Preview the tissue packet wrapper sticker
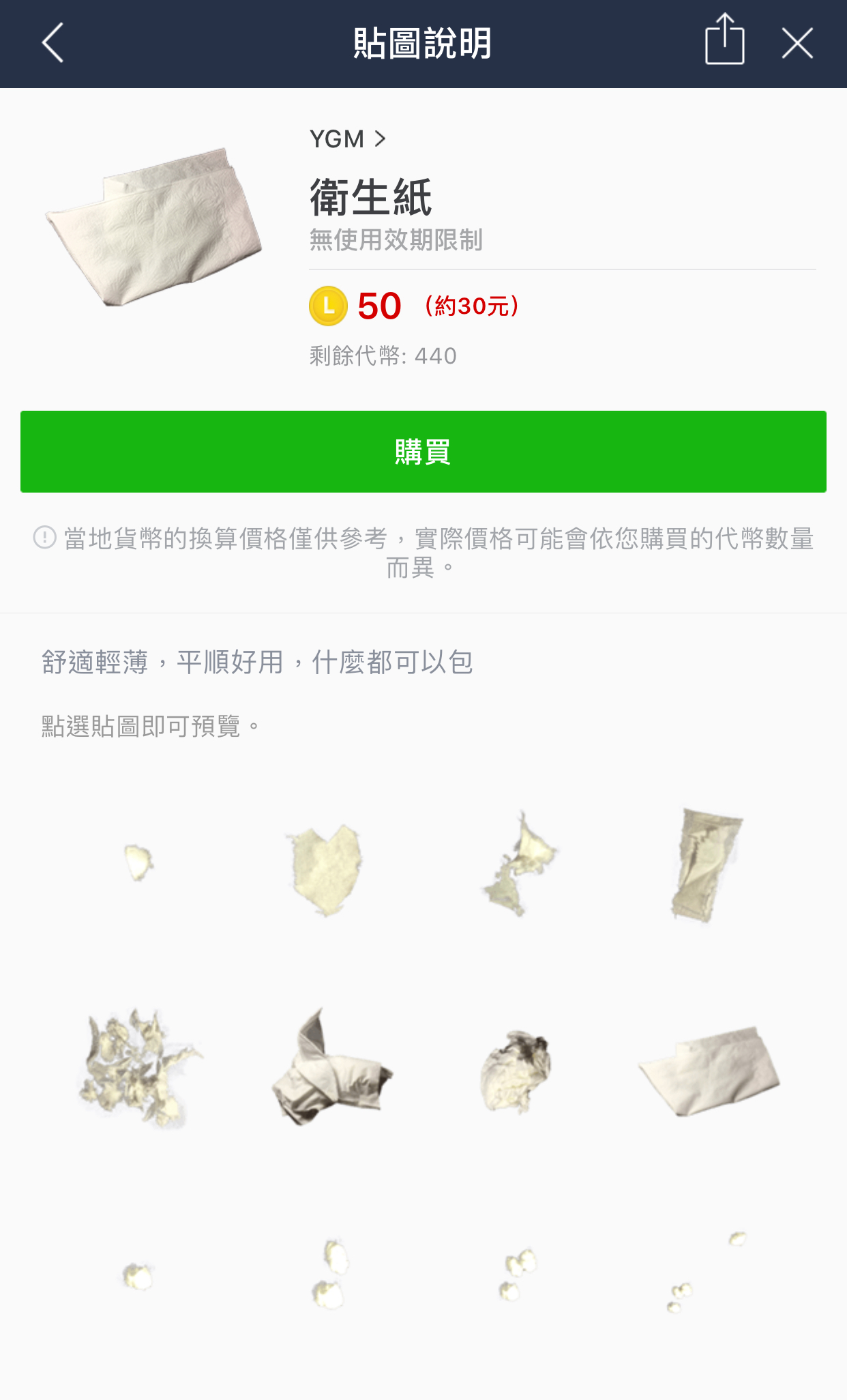Viewport: 847px width, 1400px height. click(x=706, y=864)
